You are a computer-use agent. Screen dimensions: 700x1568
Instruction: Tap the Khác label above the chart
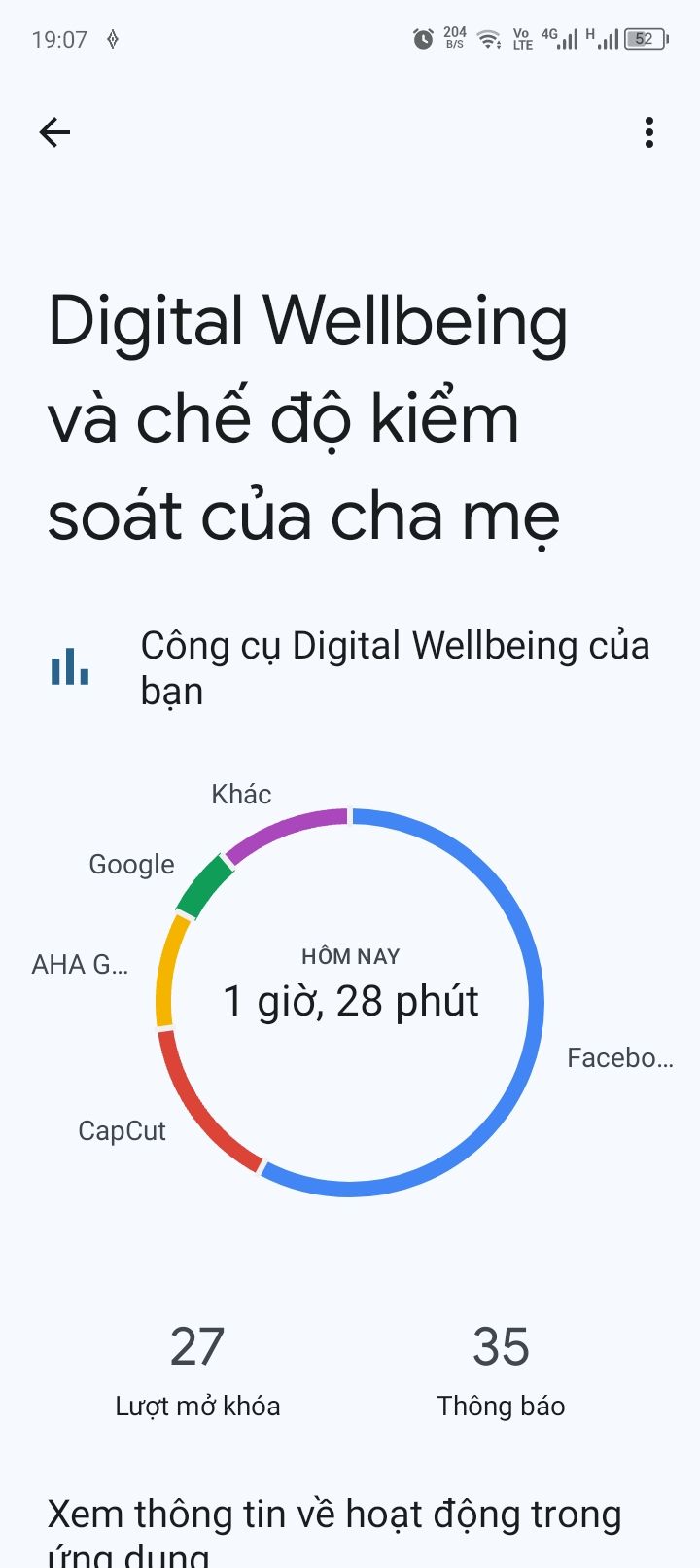pyautogui.click(x=242, y=794)
